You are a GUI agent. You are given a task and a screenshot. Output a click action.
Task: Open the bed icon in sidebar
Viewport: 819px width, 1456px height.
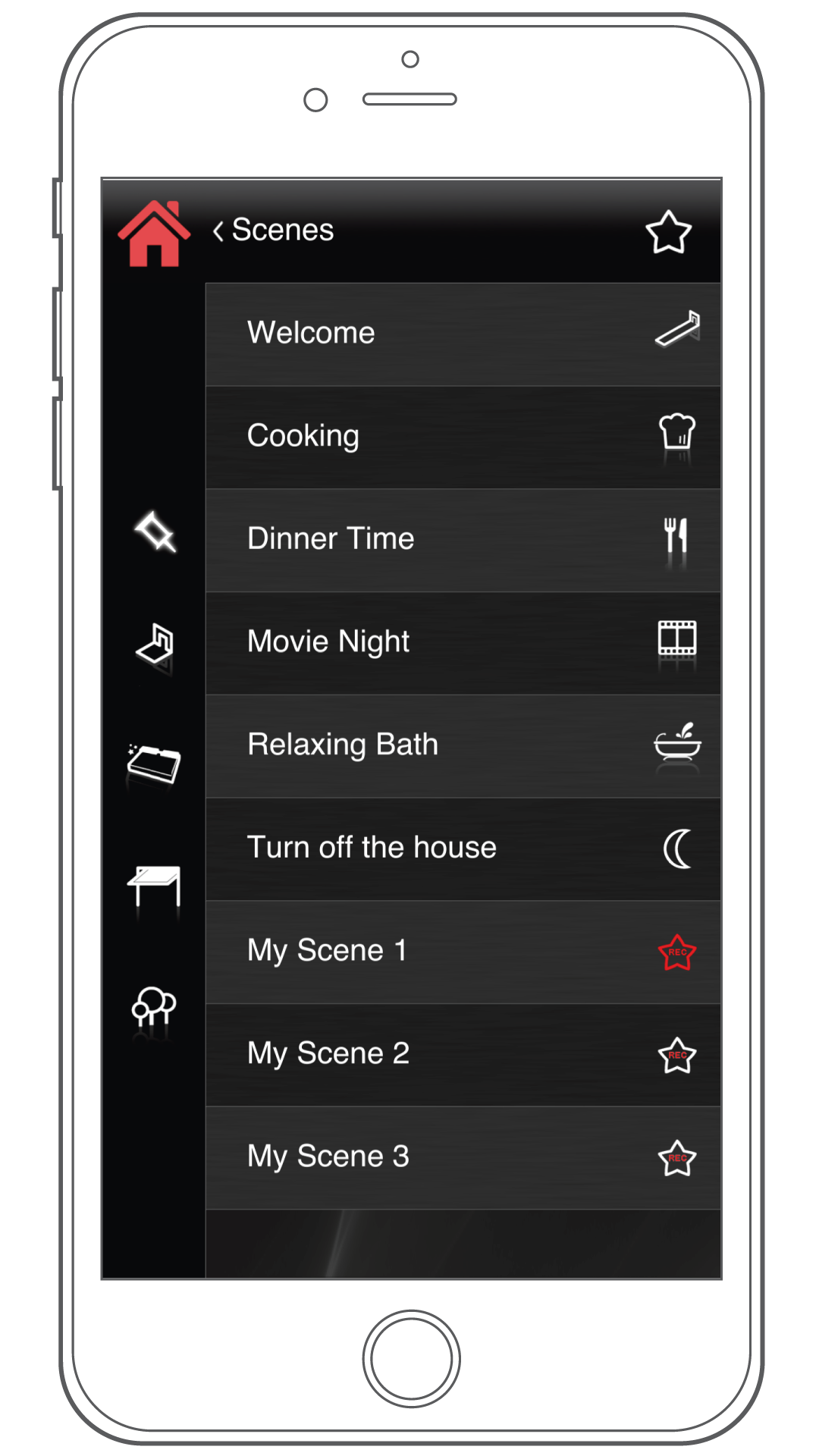click(x=153, y=763)
